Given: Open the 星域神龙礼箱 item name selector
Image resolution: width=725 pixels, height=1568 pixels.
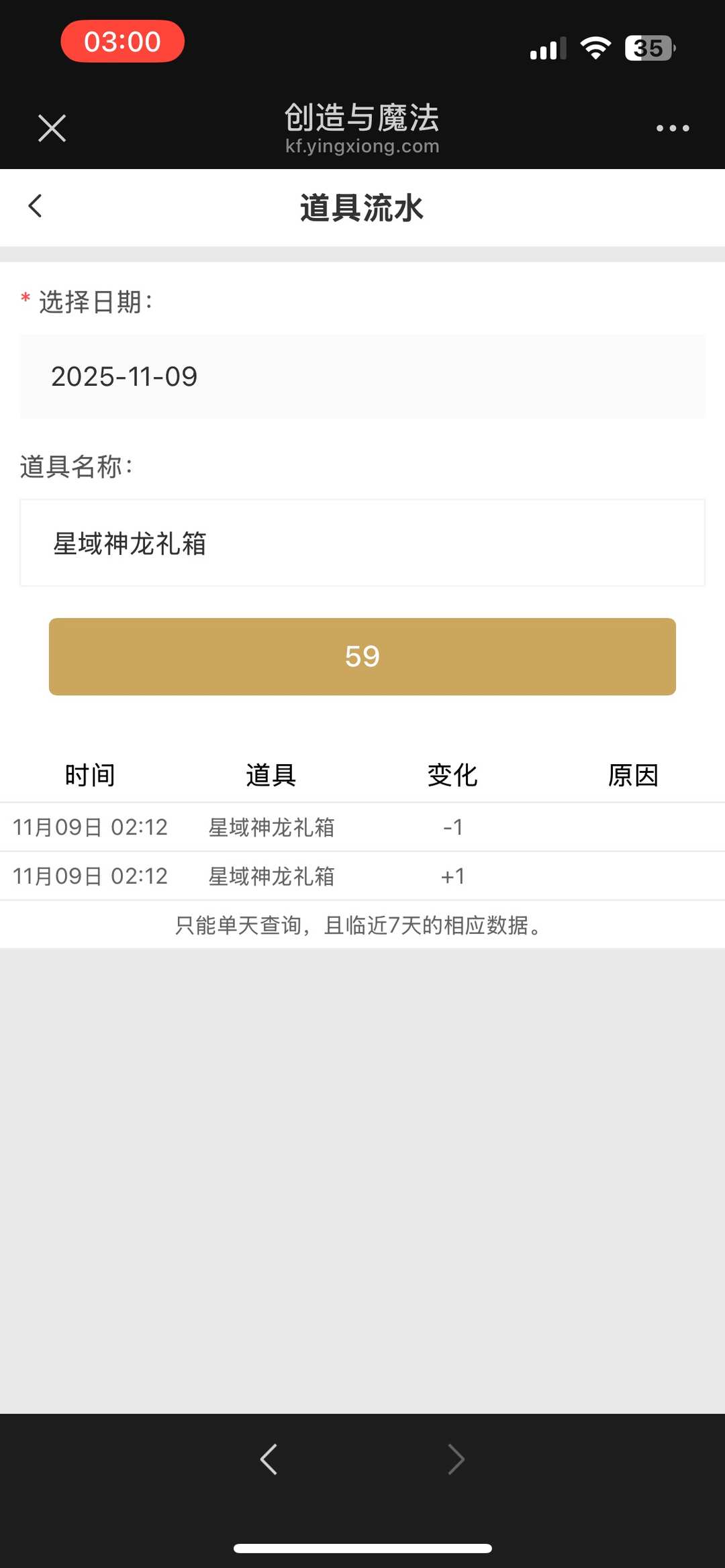Looking at the screenshot, I should [x=362, y=543].
